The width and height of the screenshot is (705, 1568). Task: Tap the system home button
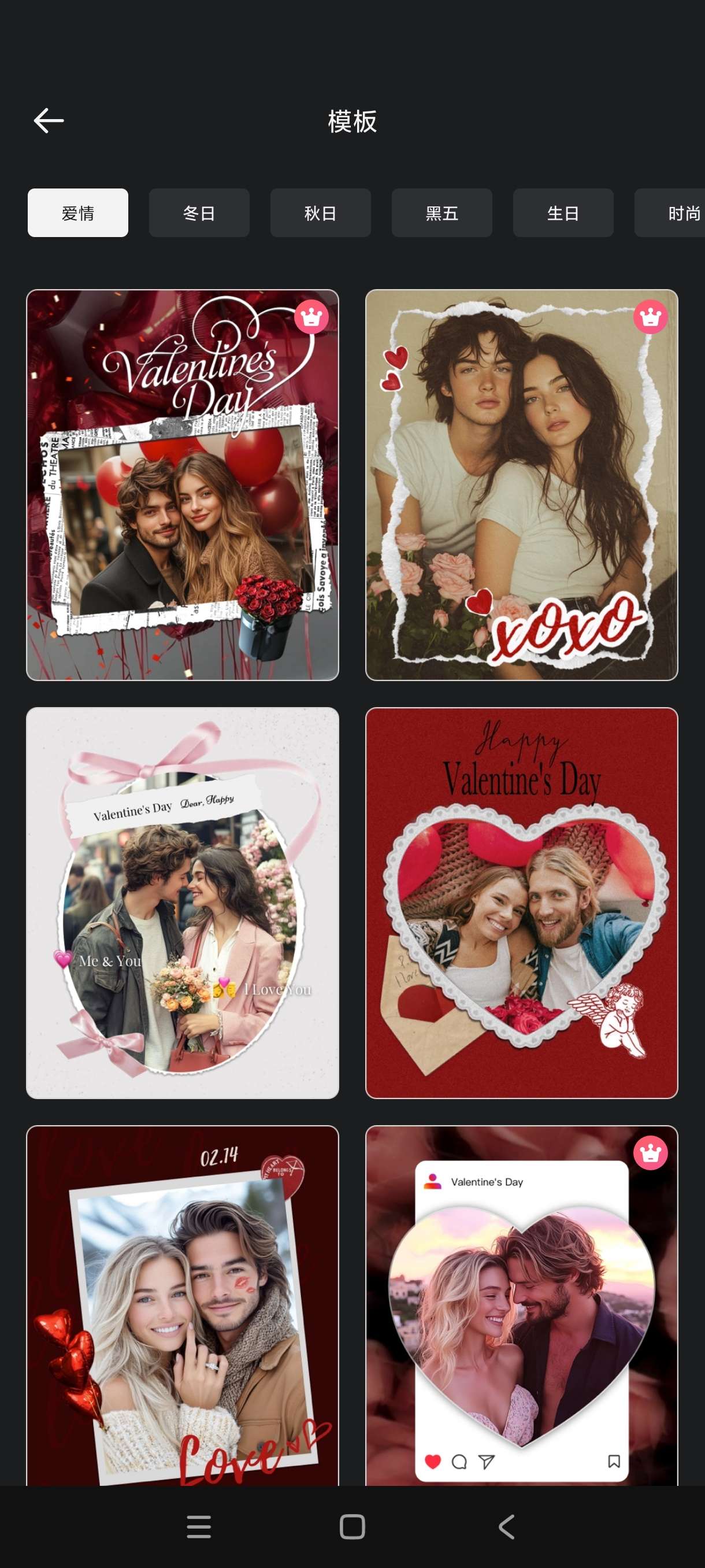pyautogui.click(x=352, y=1526)
